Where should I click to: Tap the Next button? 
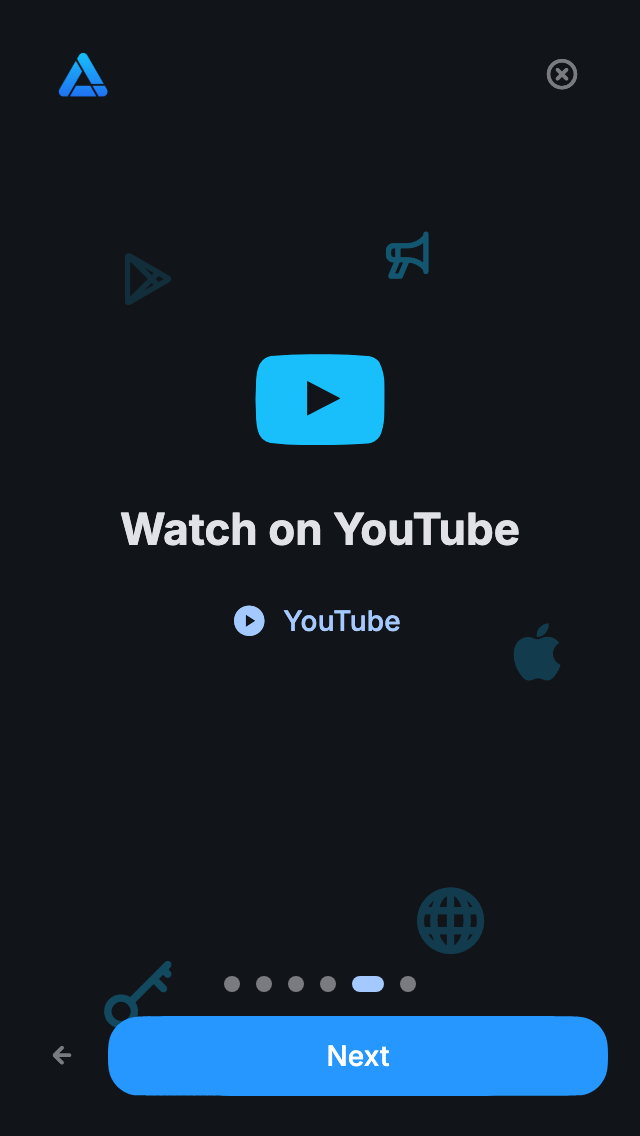pos(358,1056)
